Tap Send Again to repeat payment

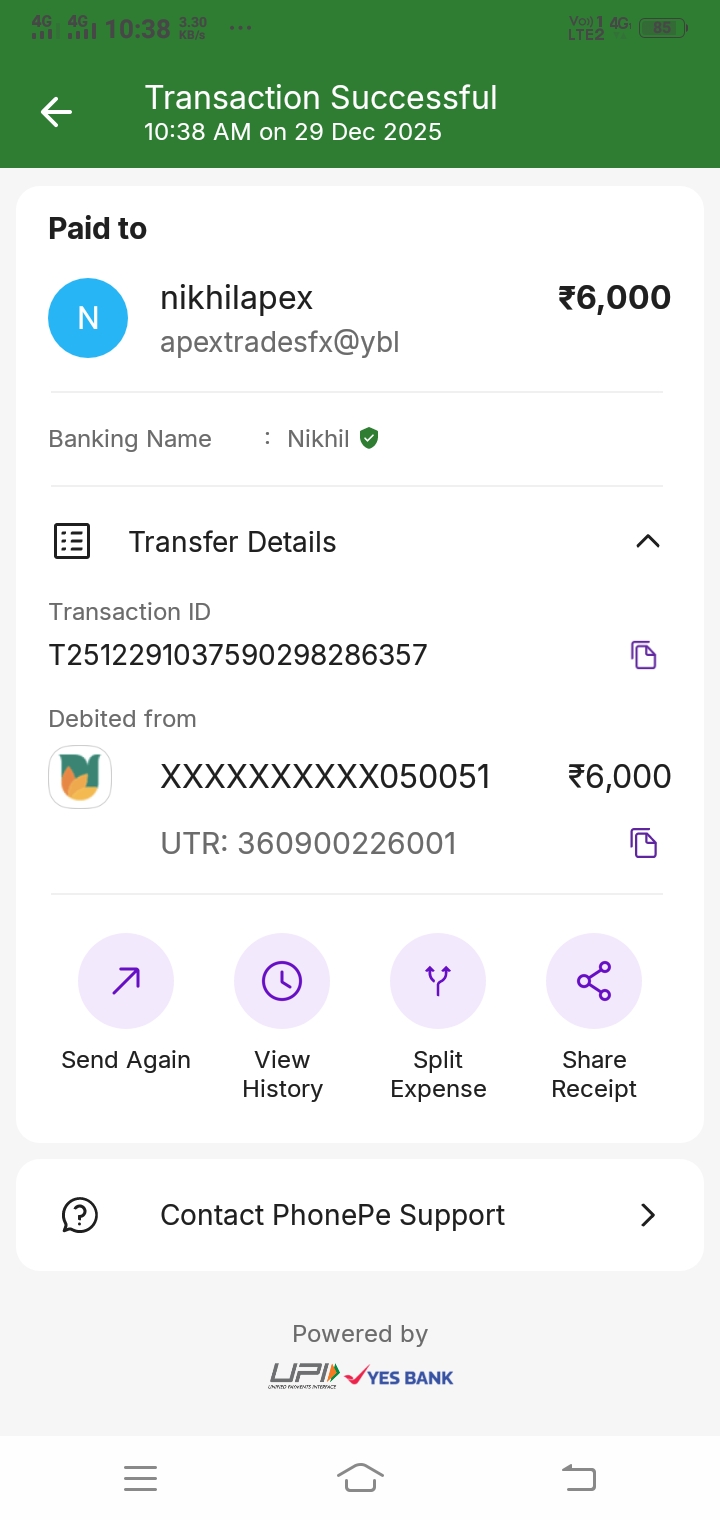pyautogui.click(x=126, y=981)
